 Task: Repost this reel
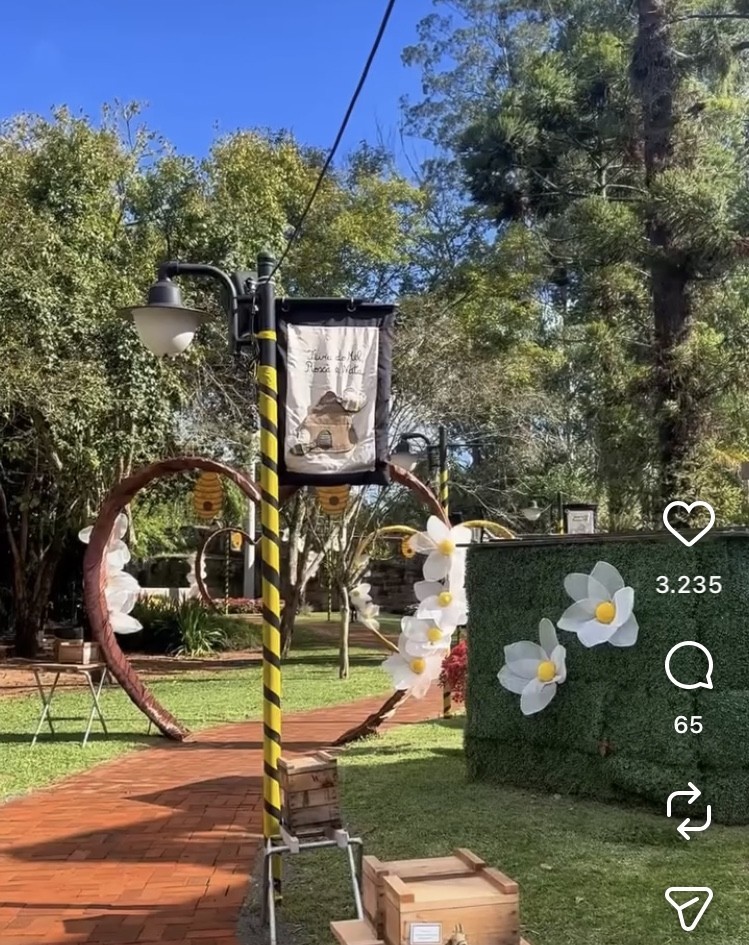688,810
